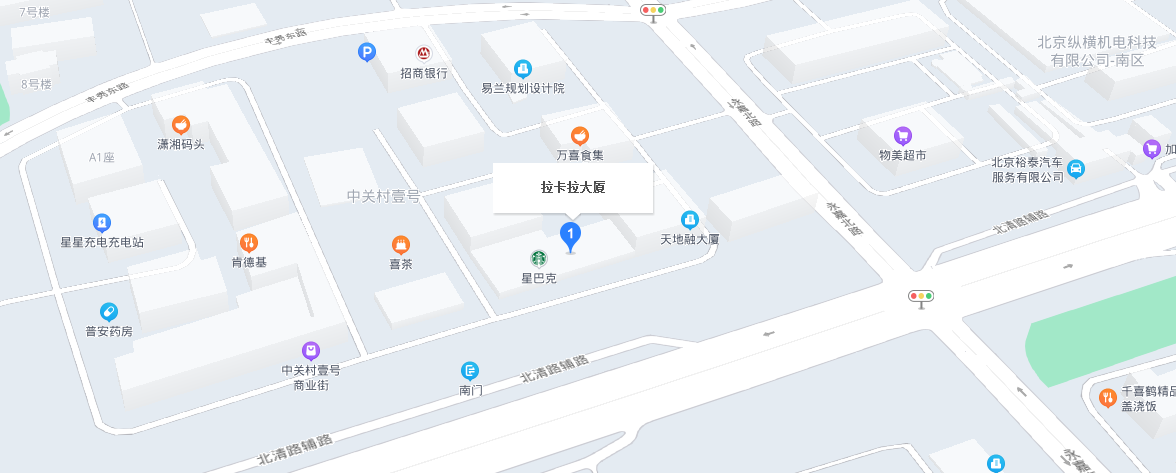Select the 物美超市 supermarket marker
1176x473 pixels.
point(903,135)
